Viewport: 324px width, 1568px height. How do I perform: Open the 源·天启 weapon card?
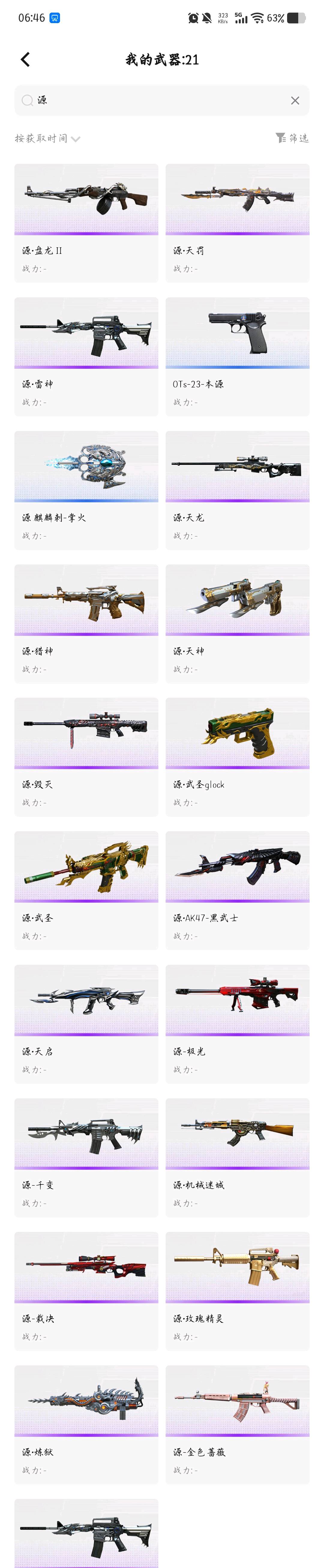[x=86, y=1024]
